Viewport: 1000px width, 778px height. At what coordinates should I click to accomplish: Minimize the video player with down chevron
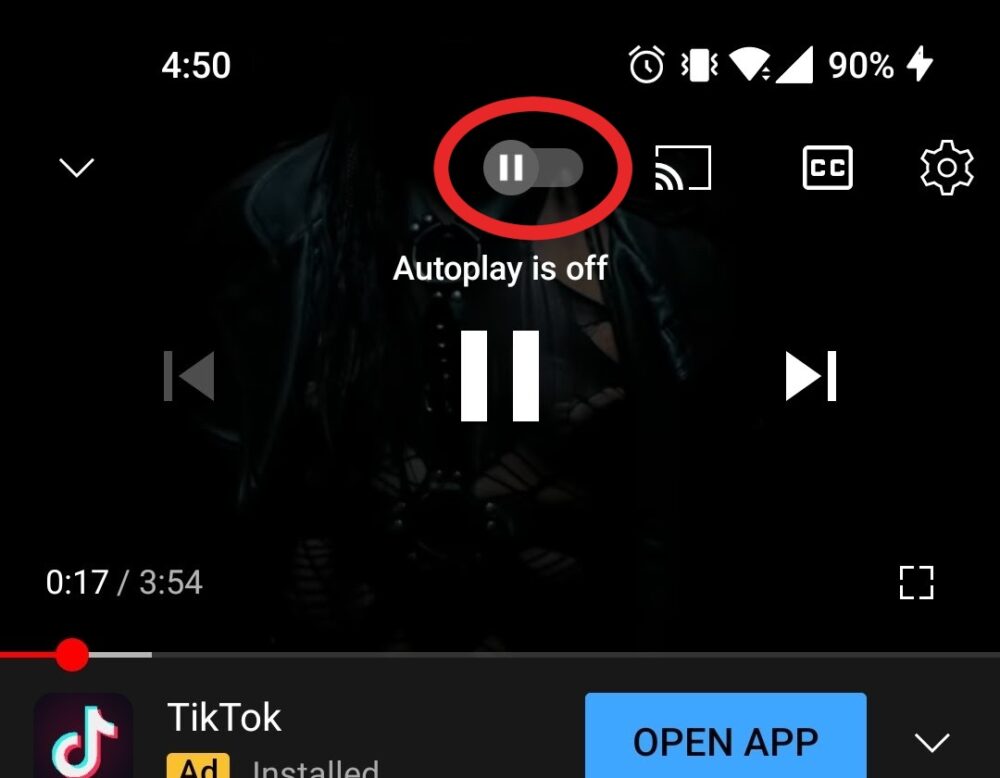click(77, 167)
